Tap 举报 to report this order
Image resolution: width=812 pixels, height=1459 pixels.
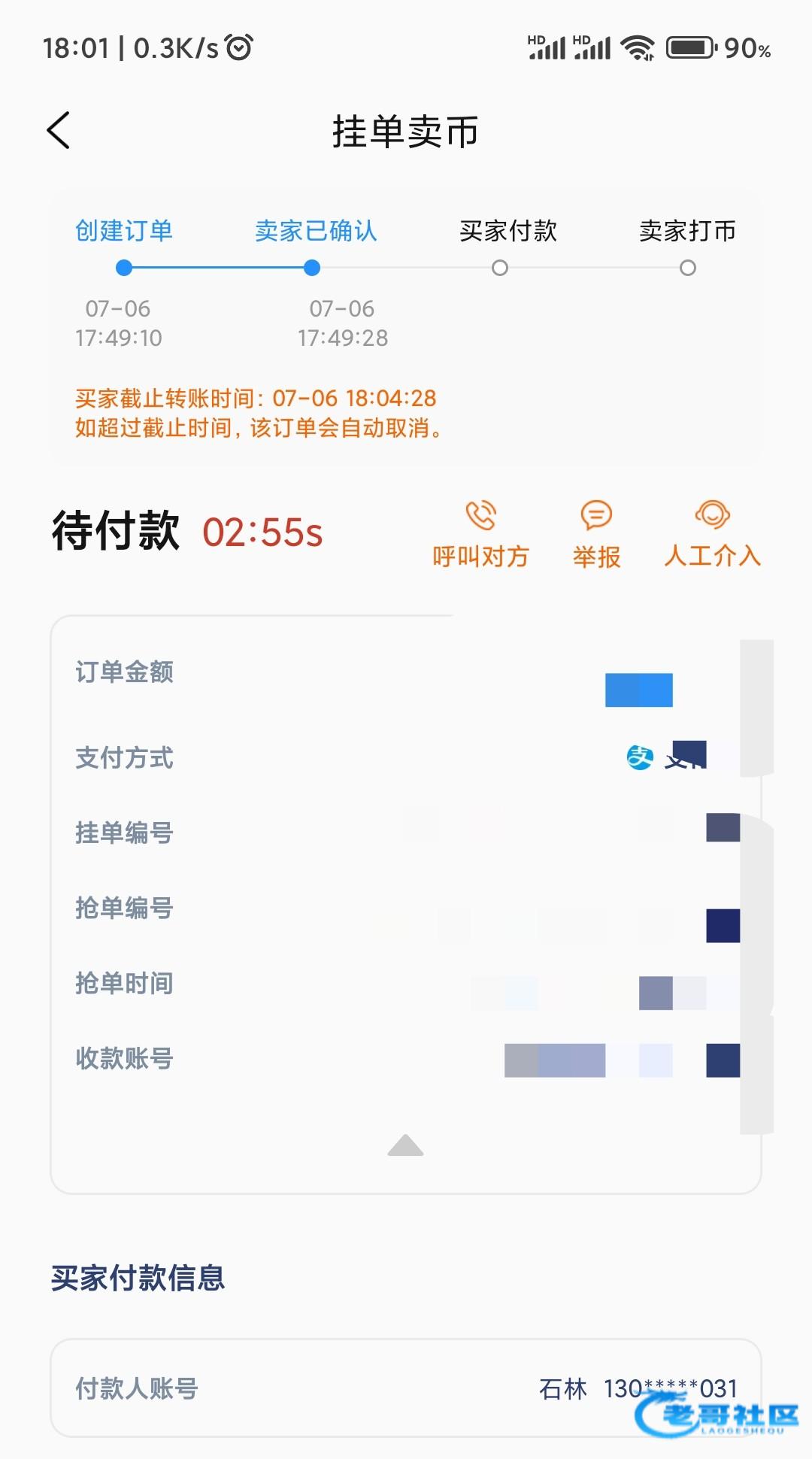pos(596,534)
